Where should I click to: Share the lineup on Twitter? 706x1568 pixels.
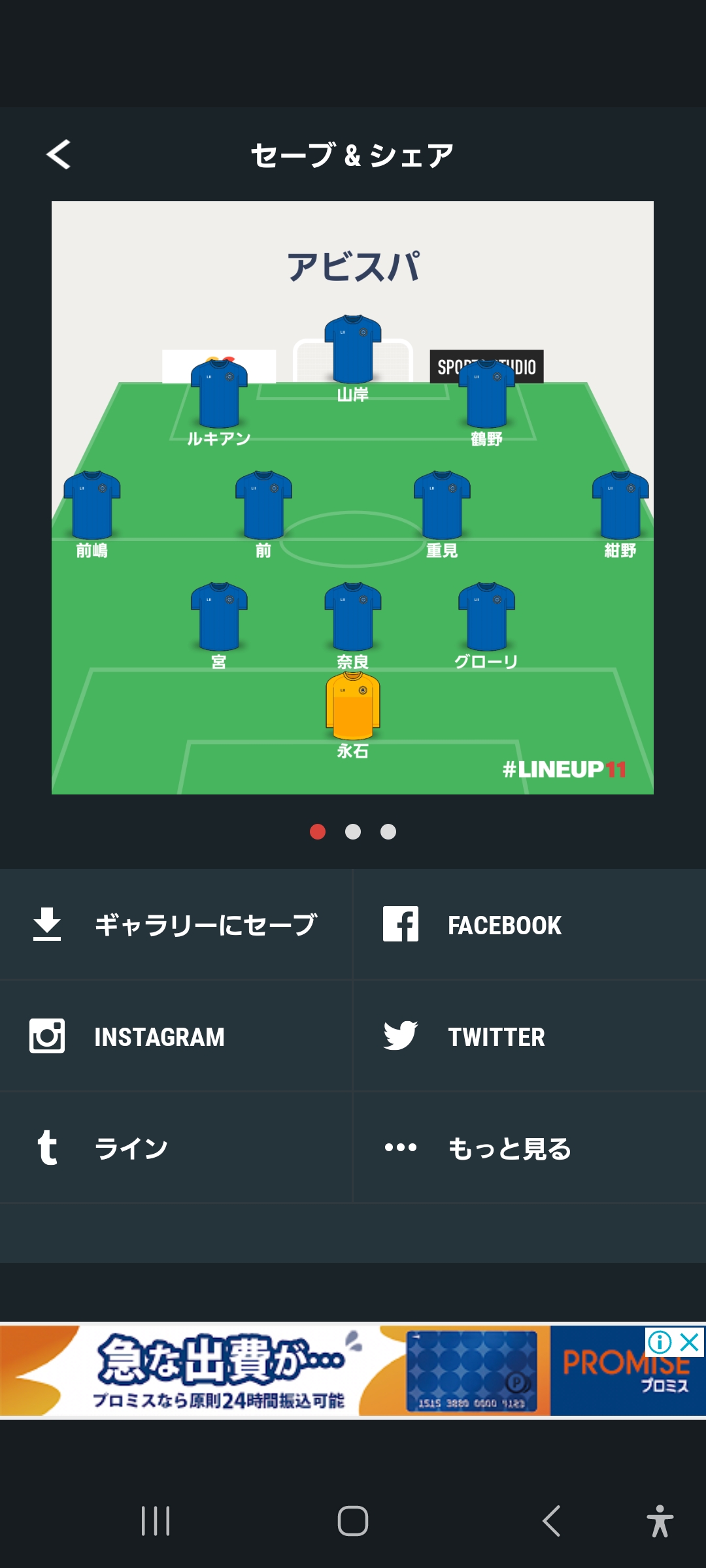click(529, 1036)
